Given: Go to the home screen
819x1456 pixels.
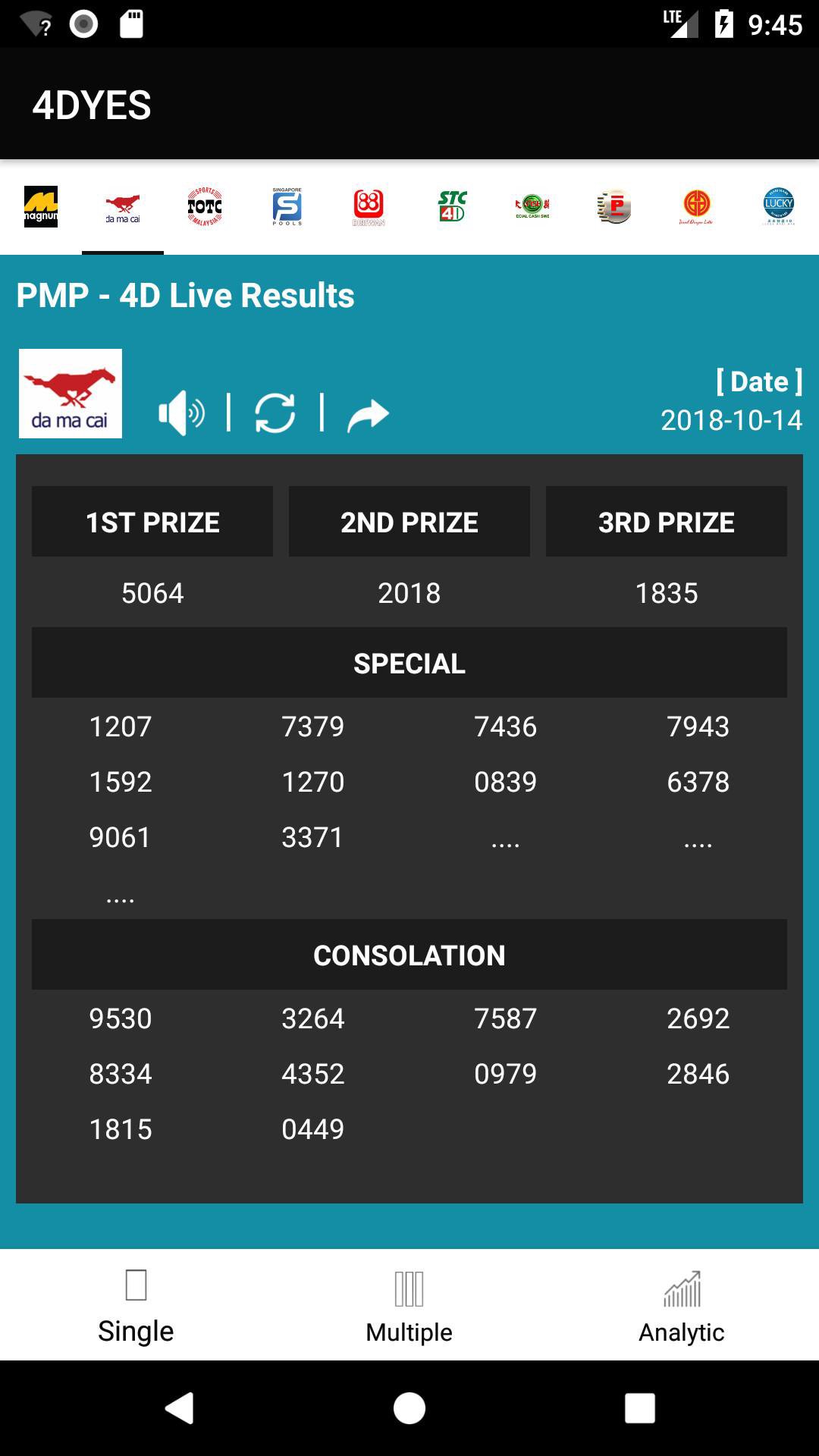Looking at the screenshot, I should [x=409, y=1408].
